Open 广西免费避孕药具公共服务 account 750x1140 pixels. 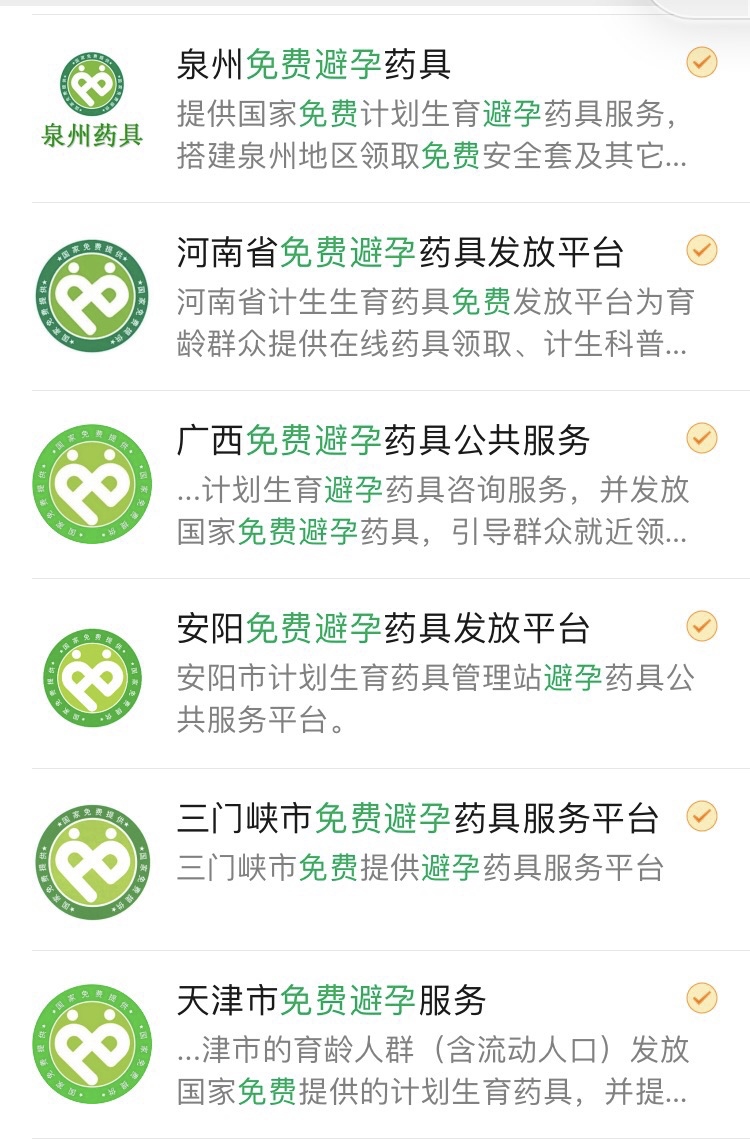click(383, 440)
